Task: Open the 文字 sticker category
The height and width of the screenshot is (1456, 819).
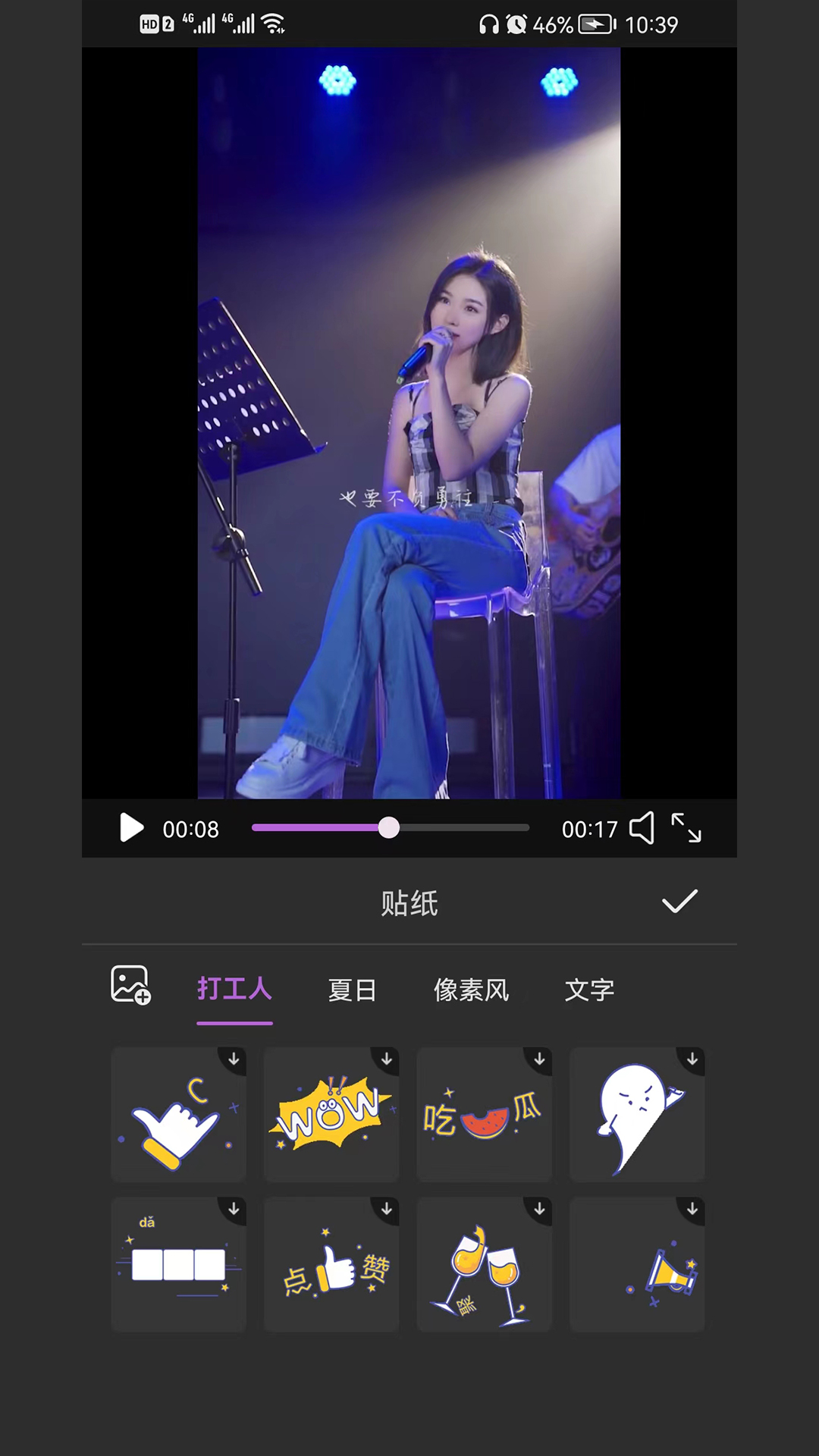Action: [589, 990]
